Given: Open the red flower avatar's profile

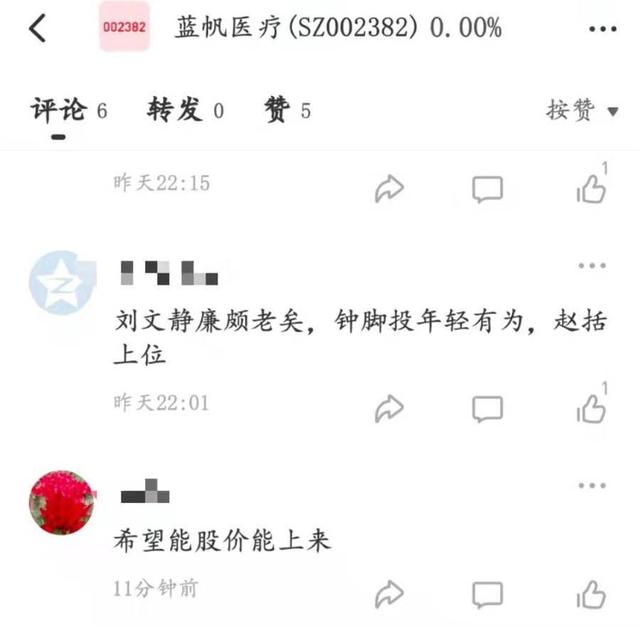Looking at the screenshot, I should (x=62, y=502).
